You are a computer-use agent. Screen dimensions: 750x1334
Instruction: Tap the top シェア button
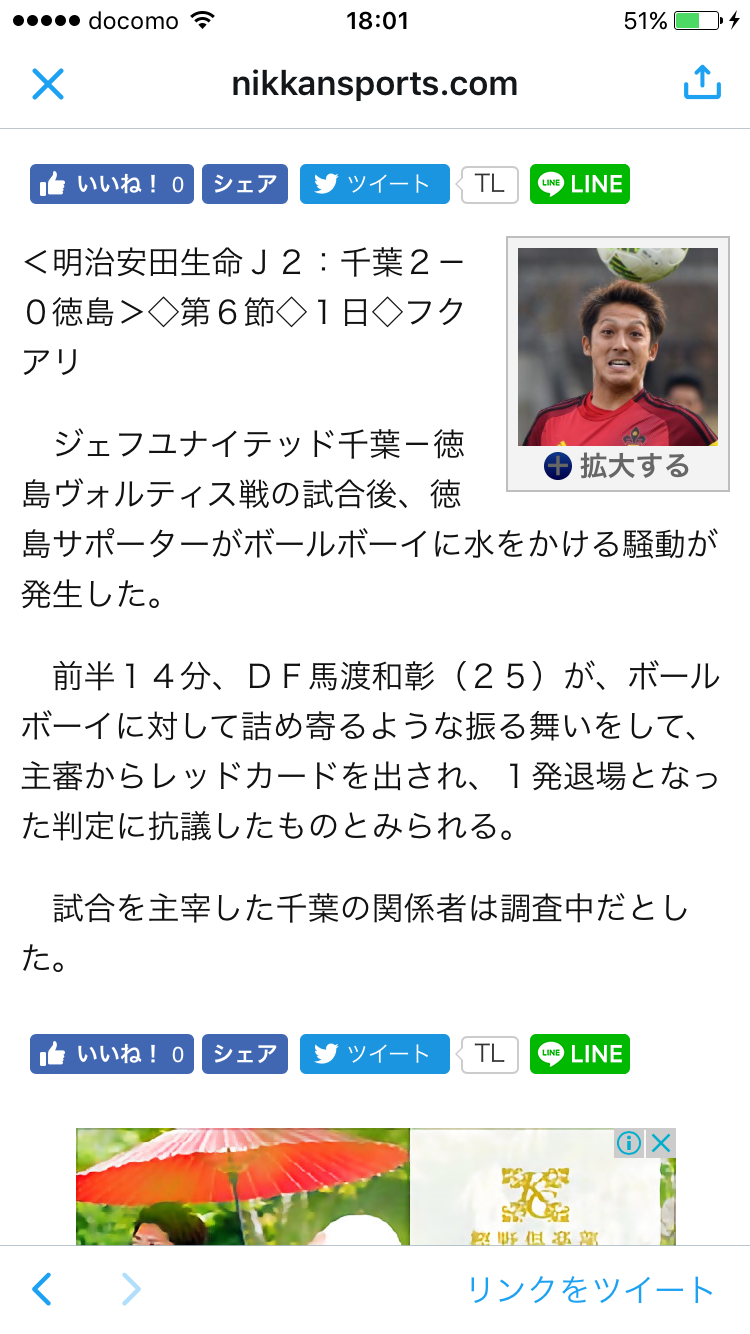[x=245, y=184]
